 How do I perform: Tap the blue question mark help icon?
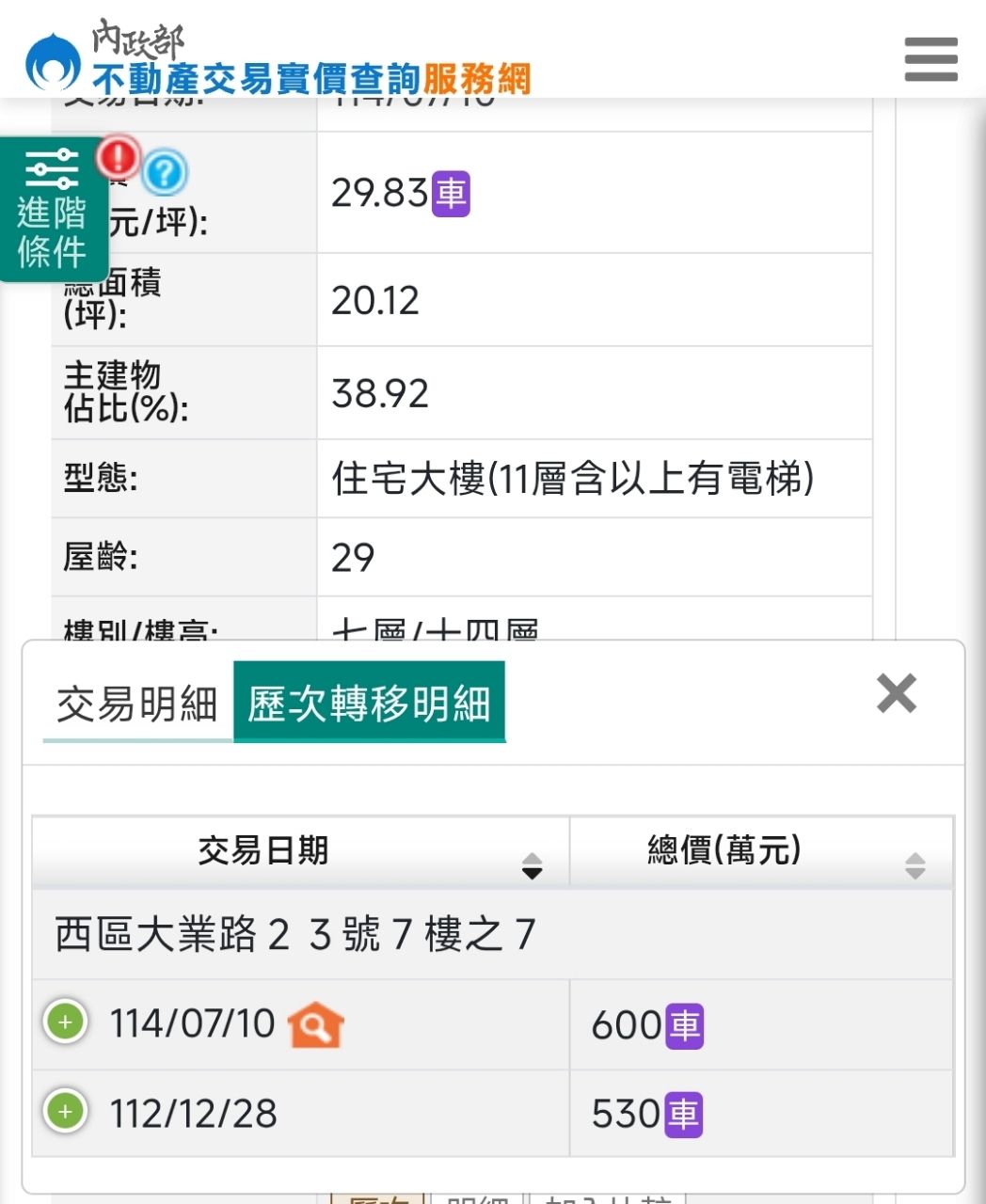pyautogui.click(x=165, y=172)
